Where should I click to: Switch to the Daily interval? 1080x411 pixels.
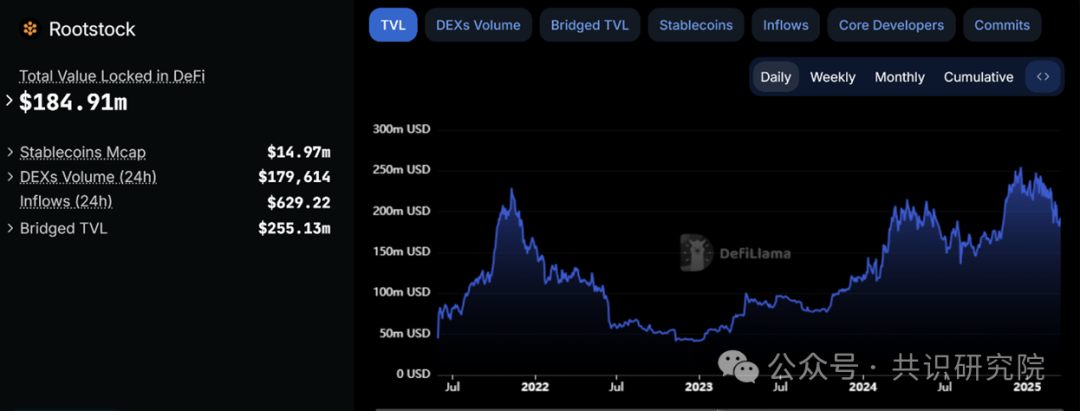(775, 77)
